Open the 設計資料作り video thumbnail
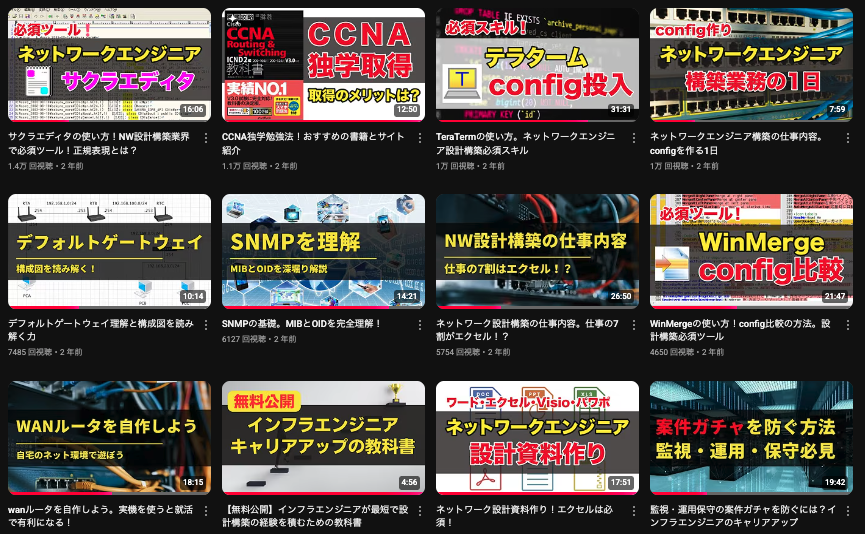 pos(537,437)
